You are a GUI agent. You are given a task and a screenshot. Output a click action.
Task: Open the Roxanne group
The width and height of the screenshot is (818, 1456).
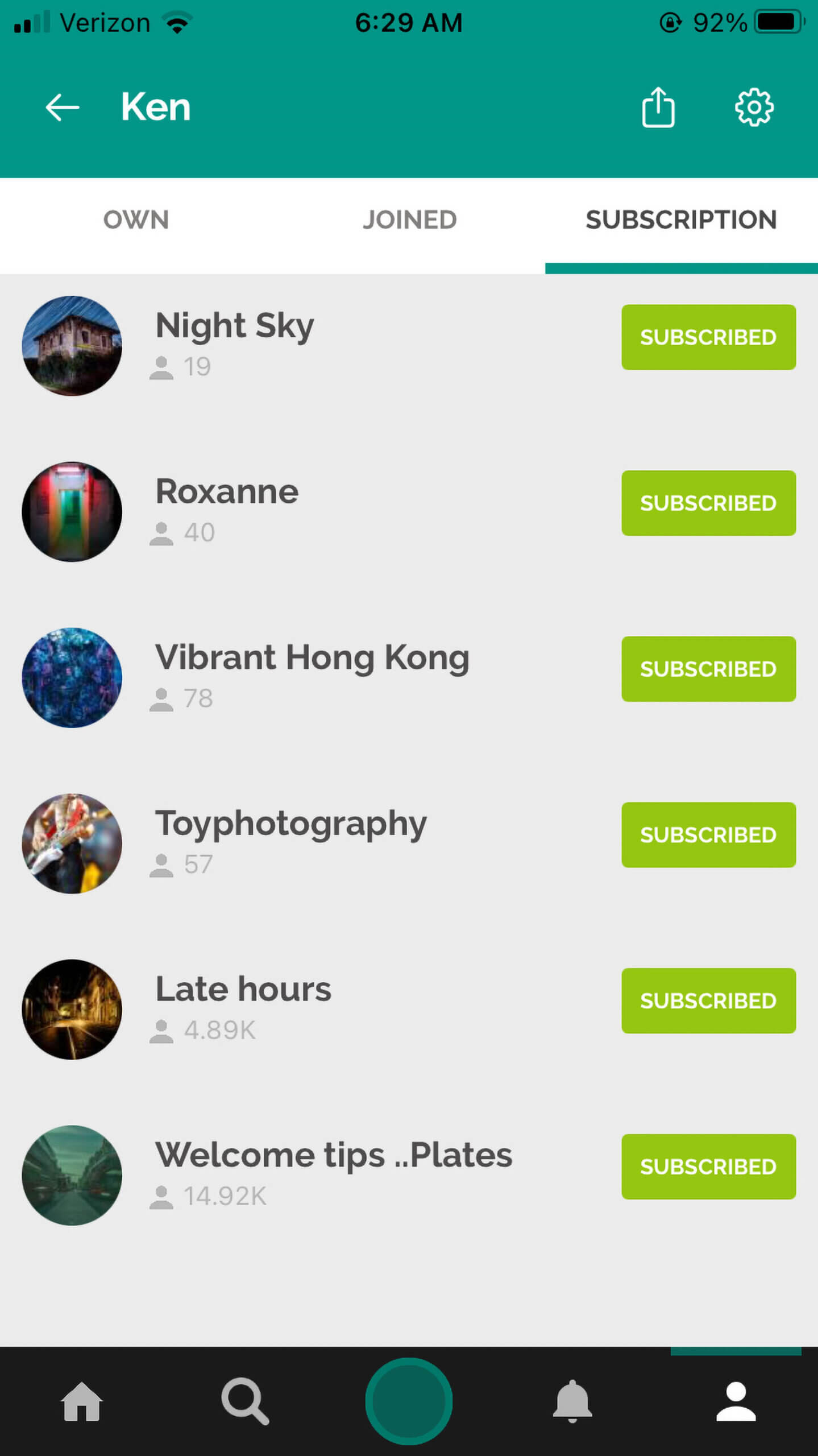point(227,493)
